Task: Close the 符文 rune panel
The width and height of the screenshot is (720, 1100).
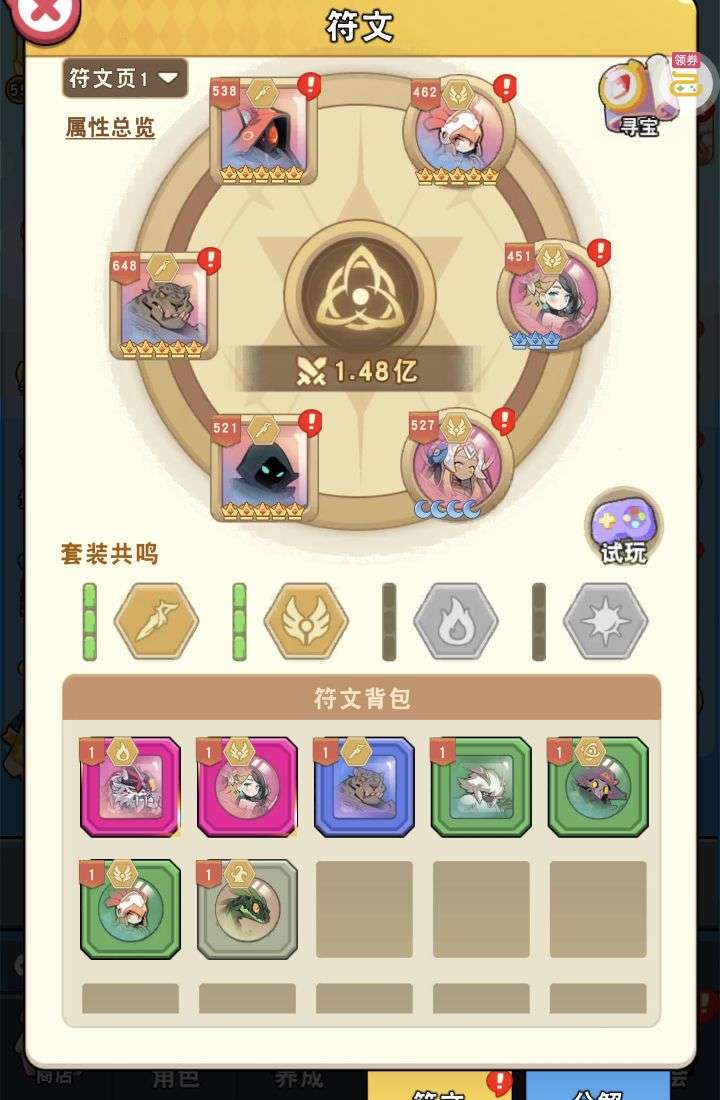Action: click(40, 14)
